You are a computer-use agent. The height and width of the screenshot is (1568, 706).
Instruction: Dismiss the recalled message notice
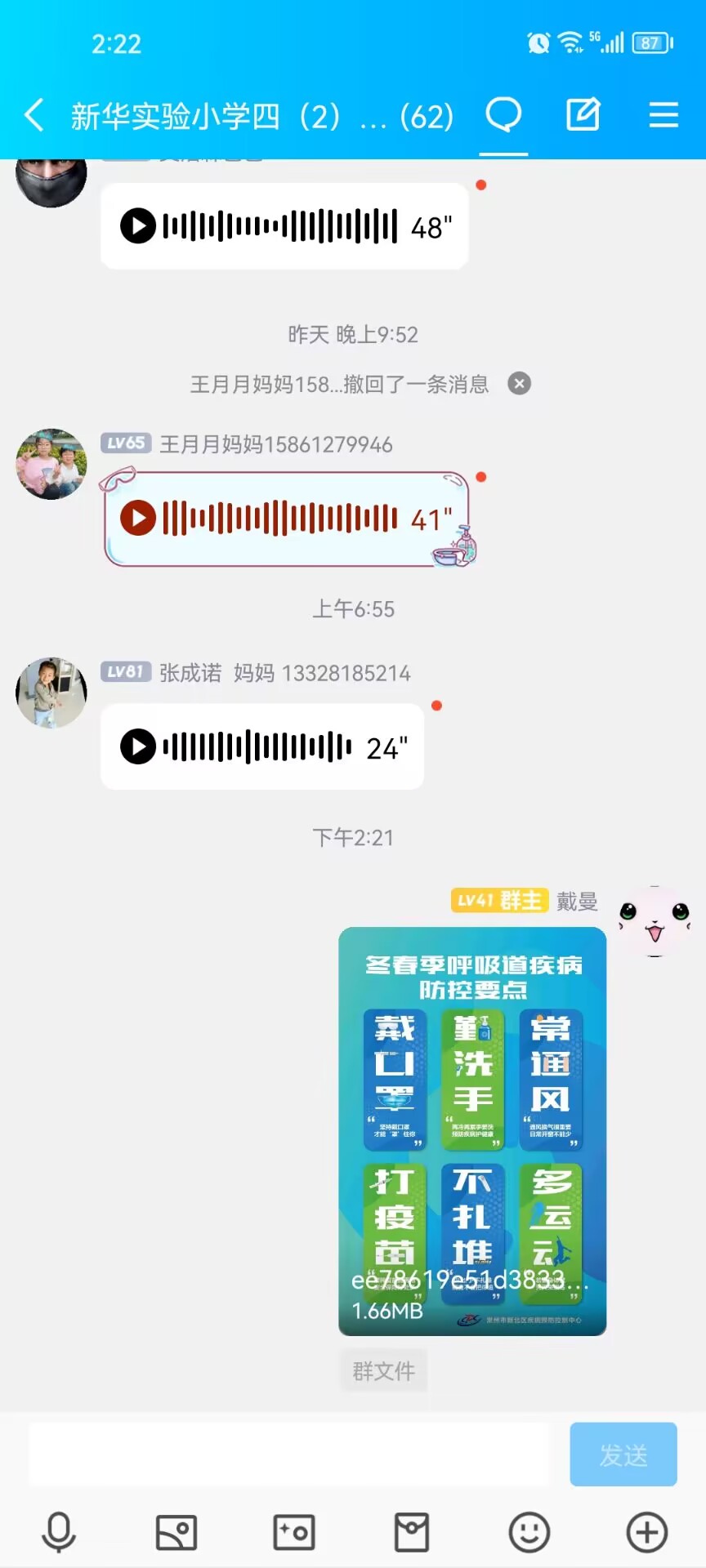click(519, 384)
